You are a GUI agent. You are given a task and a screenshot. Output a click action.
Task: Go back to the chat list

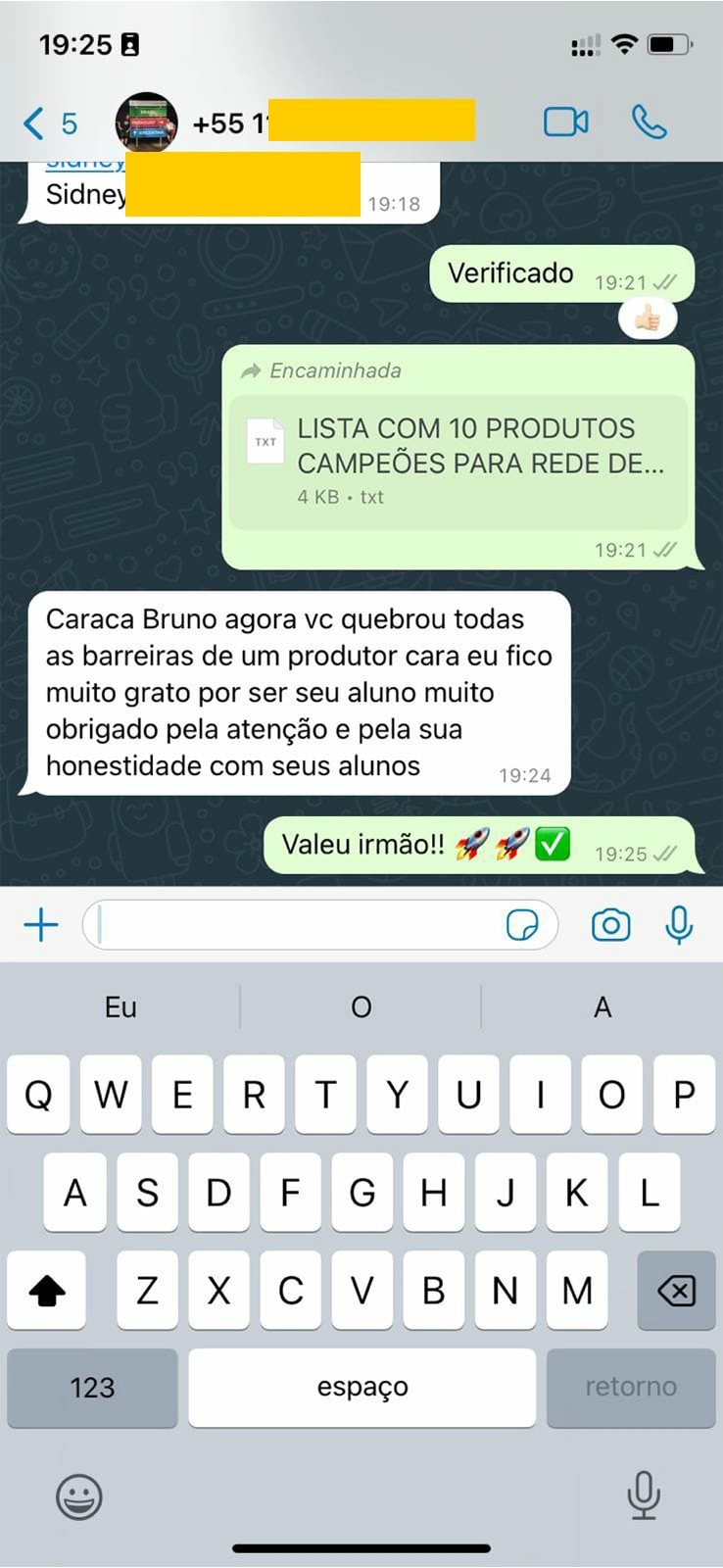tap(47, 123)
